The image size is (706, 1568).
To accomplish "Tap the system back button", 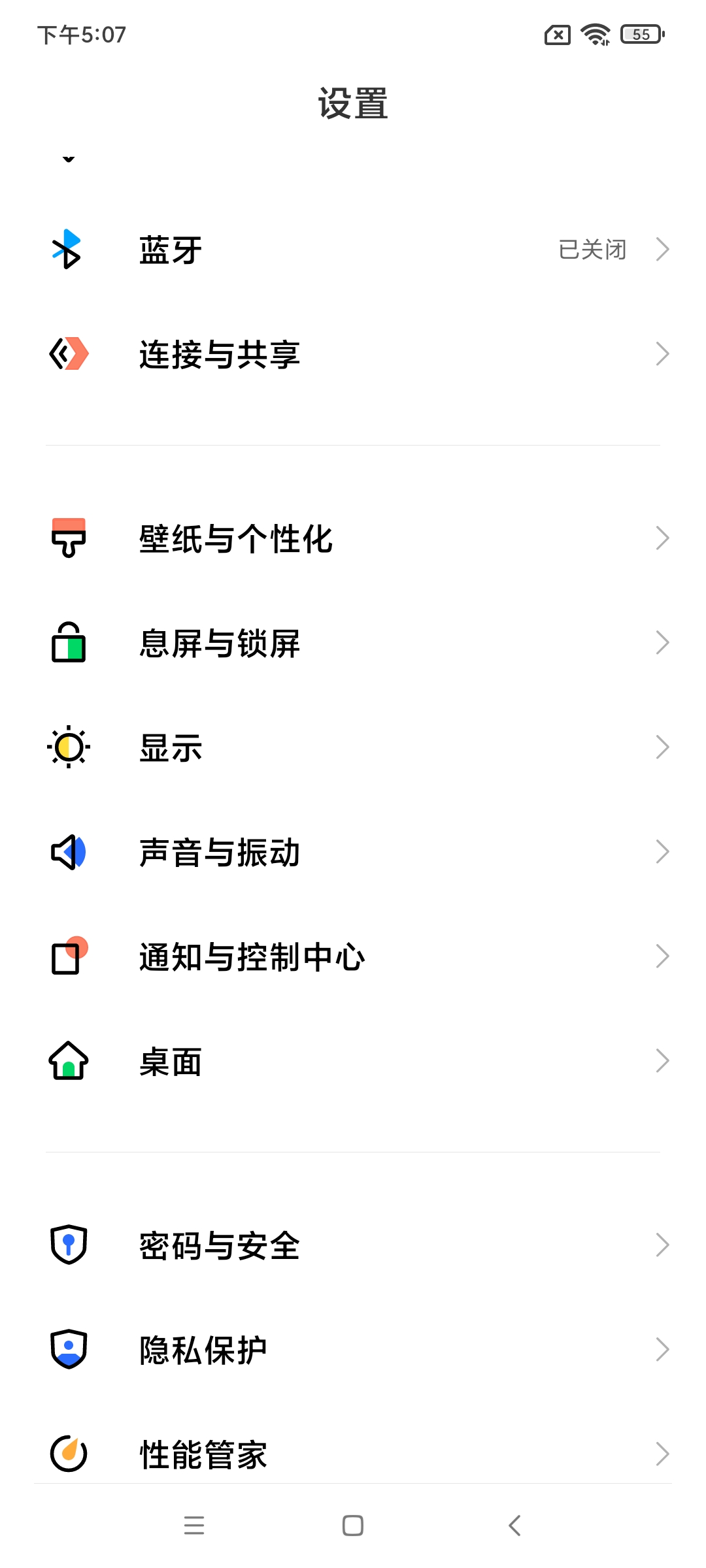I will pyautogui.click(x=514, y=1526).
